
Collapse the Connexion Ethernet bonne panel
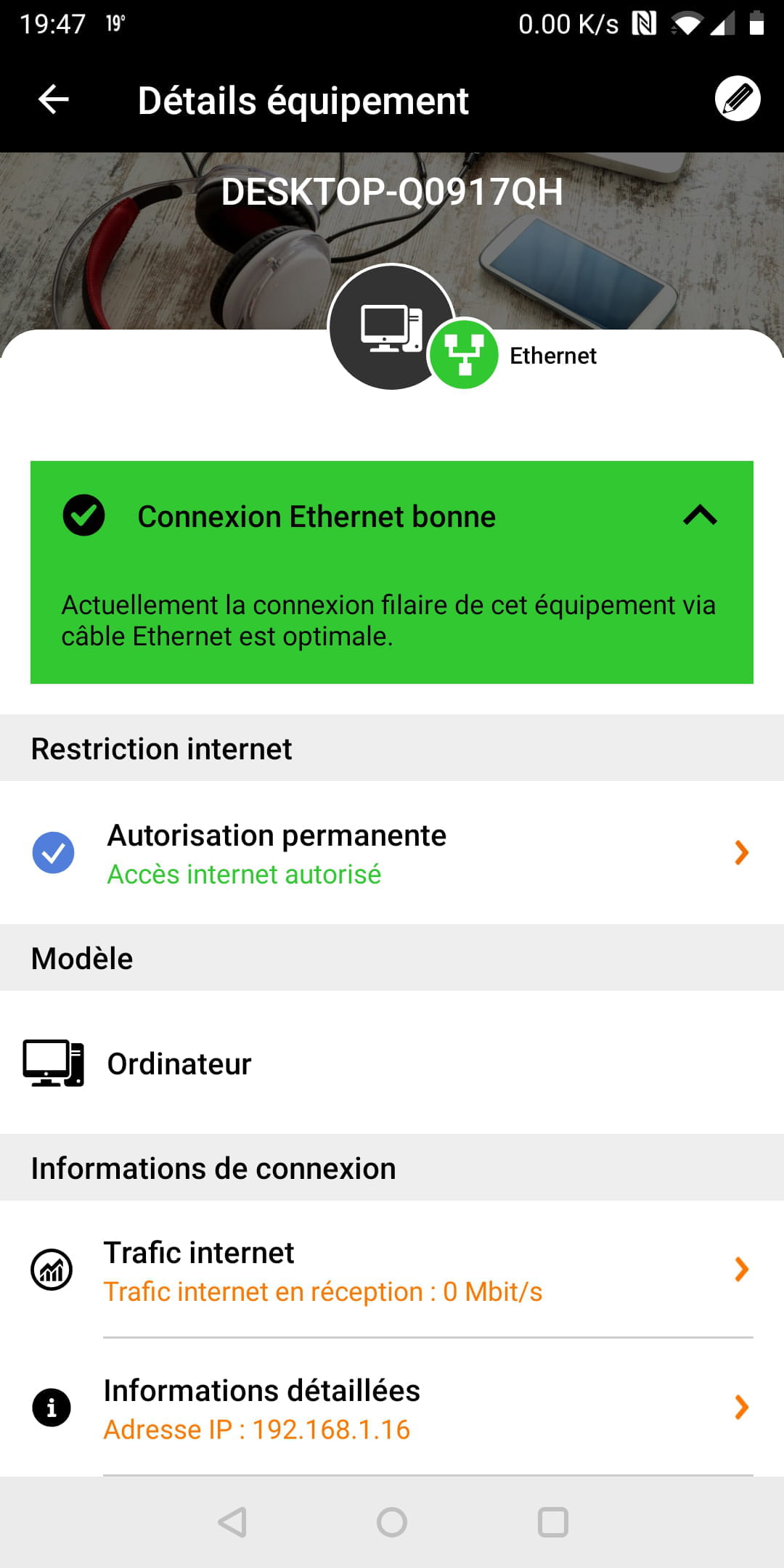tap(700, 515)
